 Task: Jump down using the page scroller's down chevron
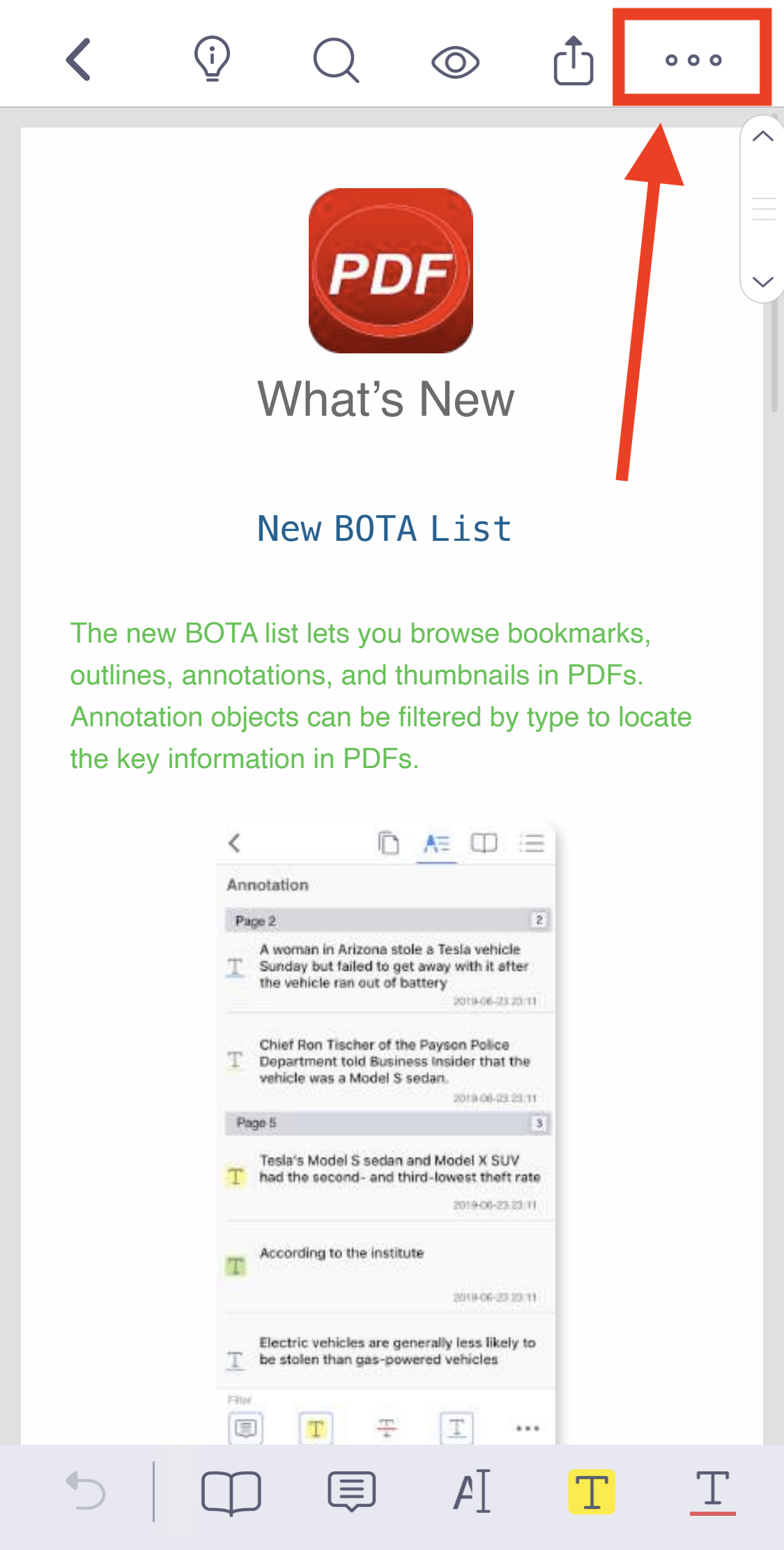tap(763, 282)
